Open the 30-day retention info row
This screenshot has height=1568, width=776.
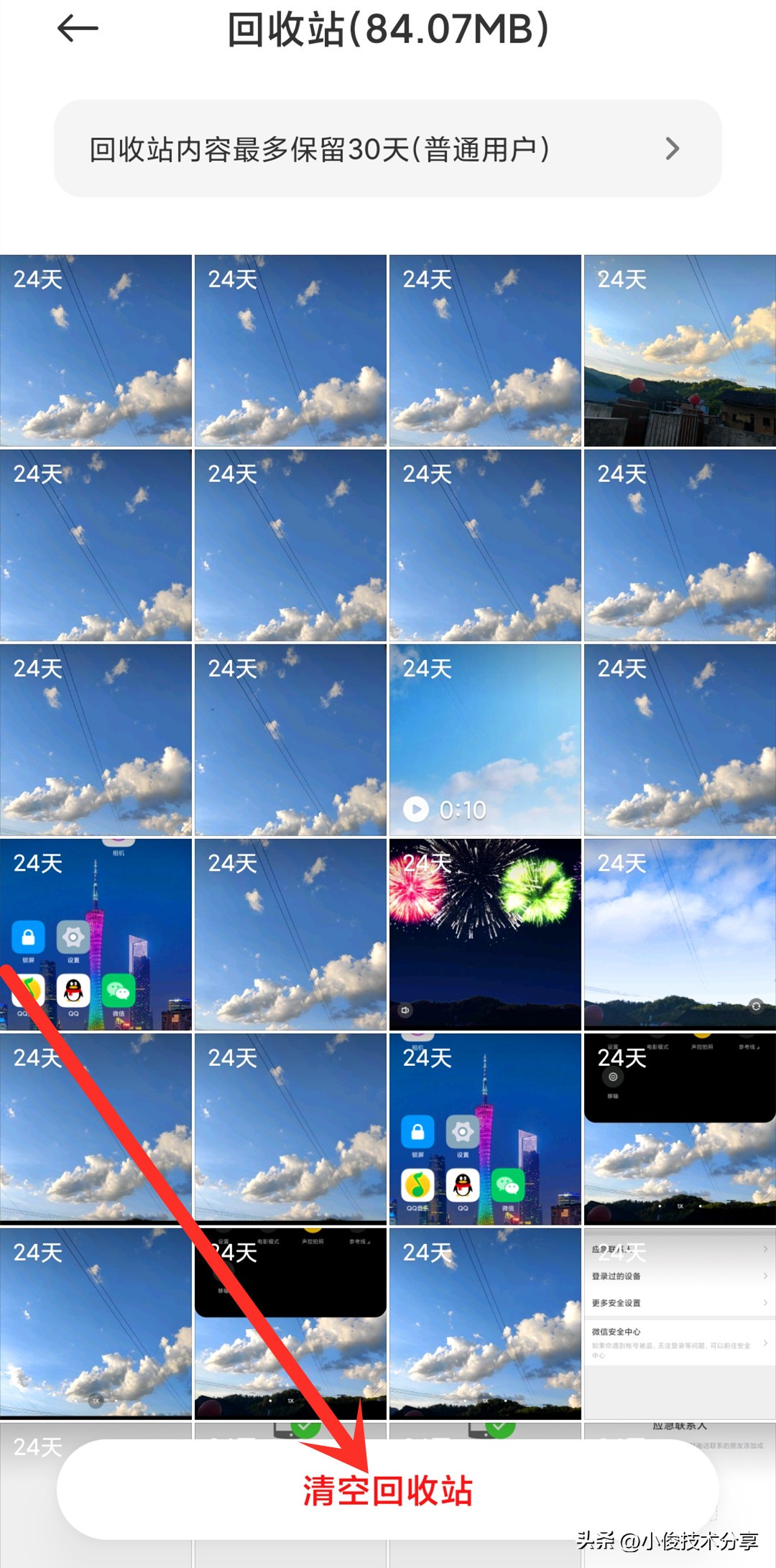(388, 149)
